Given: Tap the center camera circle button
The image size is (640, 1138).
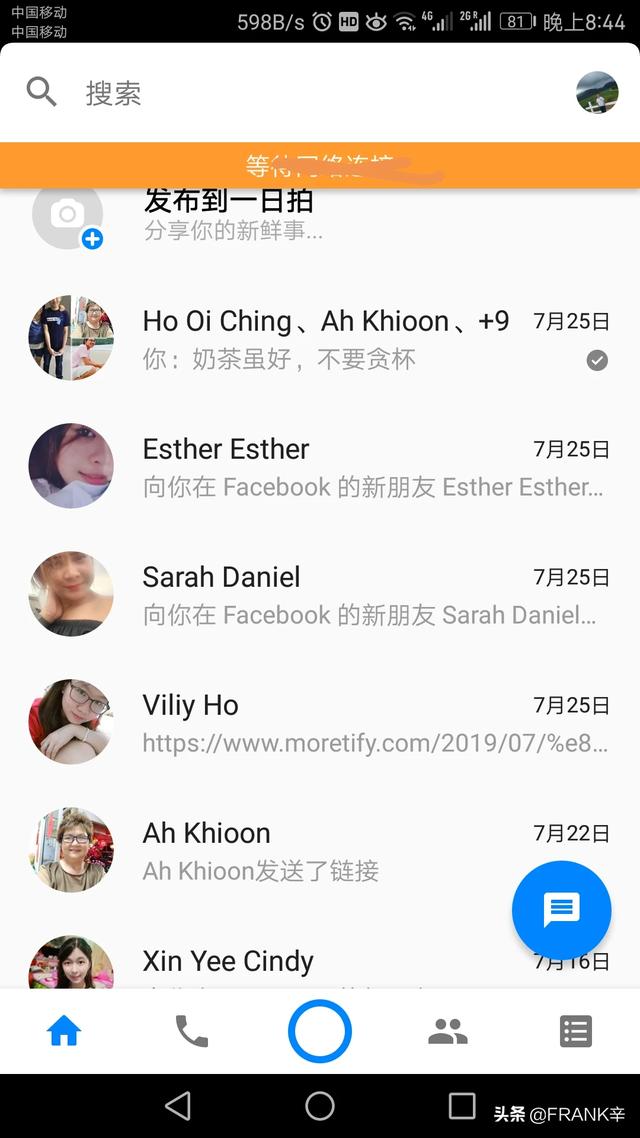Looking at the screenshot, I should pyautogui.click(x=320, y=1031).
